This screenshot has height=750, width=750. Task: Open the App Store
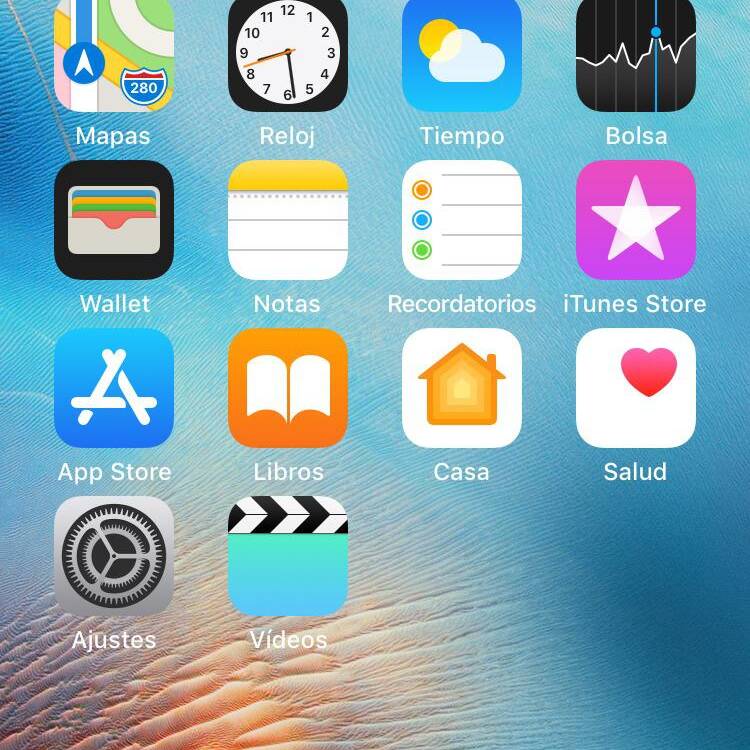[x=114, y=388]
